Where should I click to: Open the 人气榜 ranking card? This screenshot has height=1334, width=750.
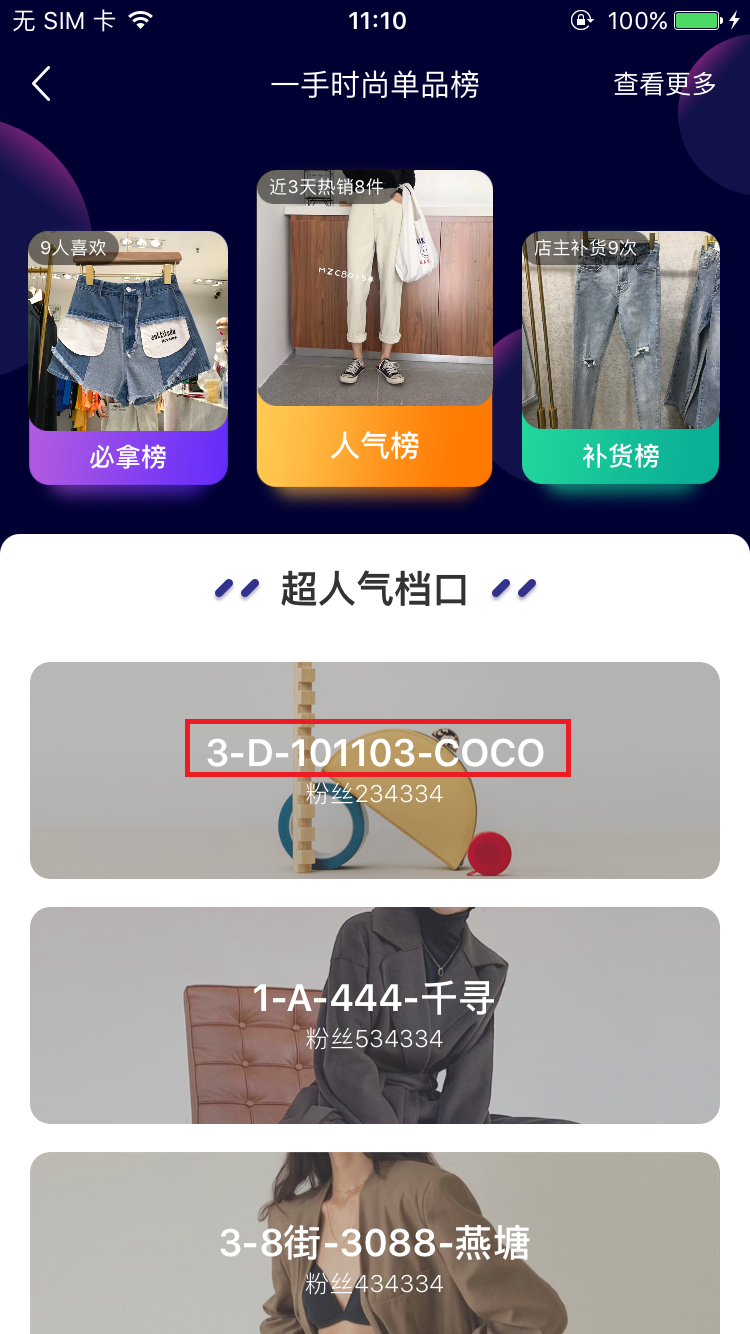[x=375, y=328]
